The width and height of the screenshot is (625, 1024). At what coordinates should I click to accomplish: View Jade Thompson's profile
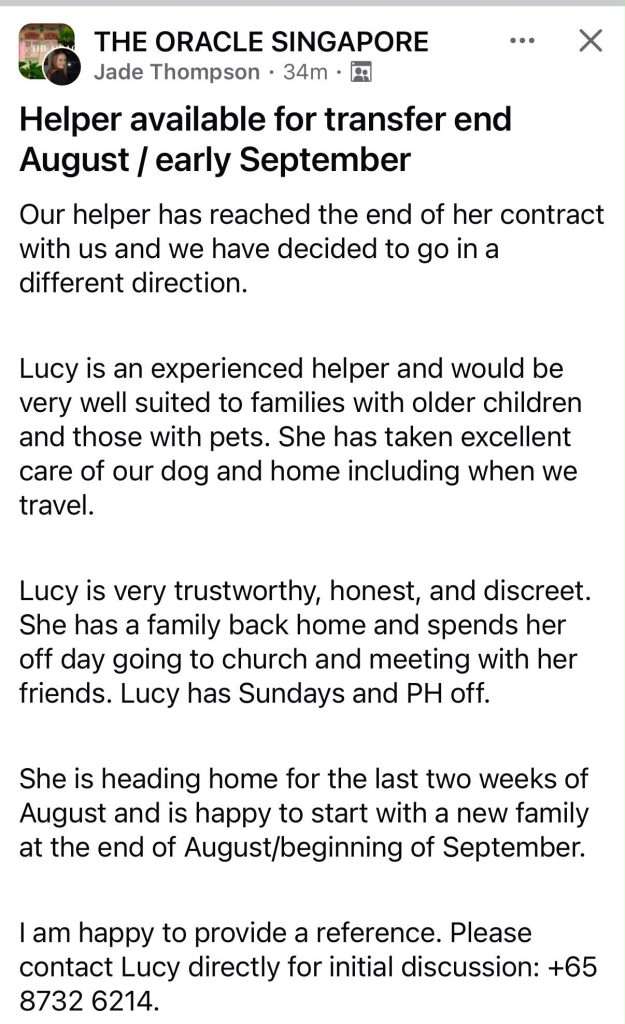coord(176,71)
